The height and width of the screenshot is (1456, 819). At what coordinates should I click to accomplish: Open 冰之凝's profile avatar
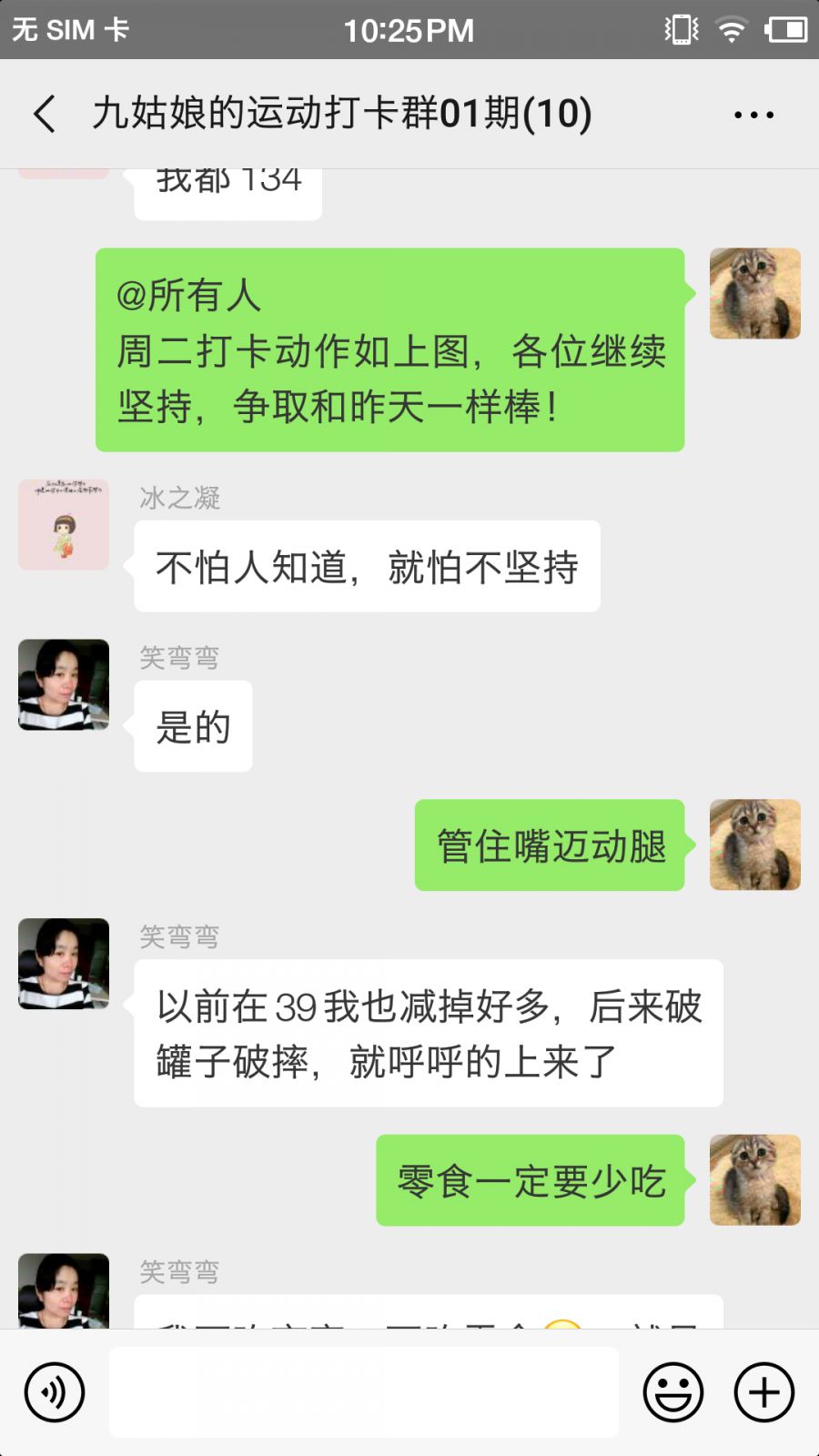pyautogui.click(x=64, y=525)
